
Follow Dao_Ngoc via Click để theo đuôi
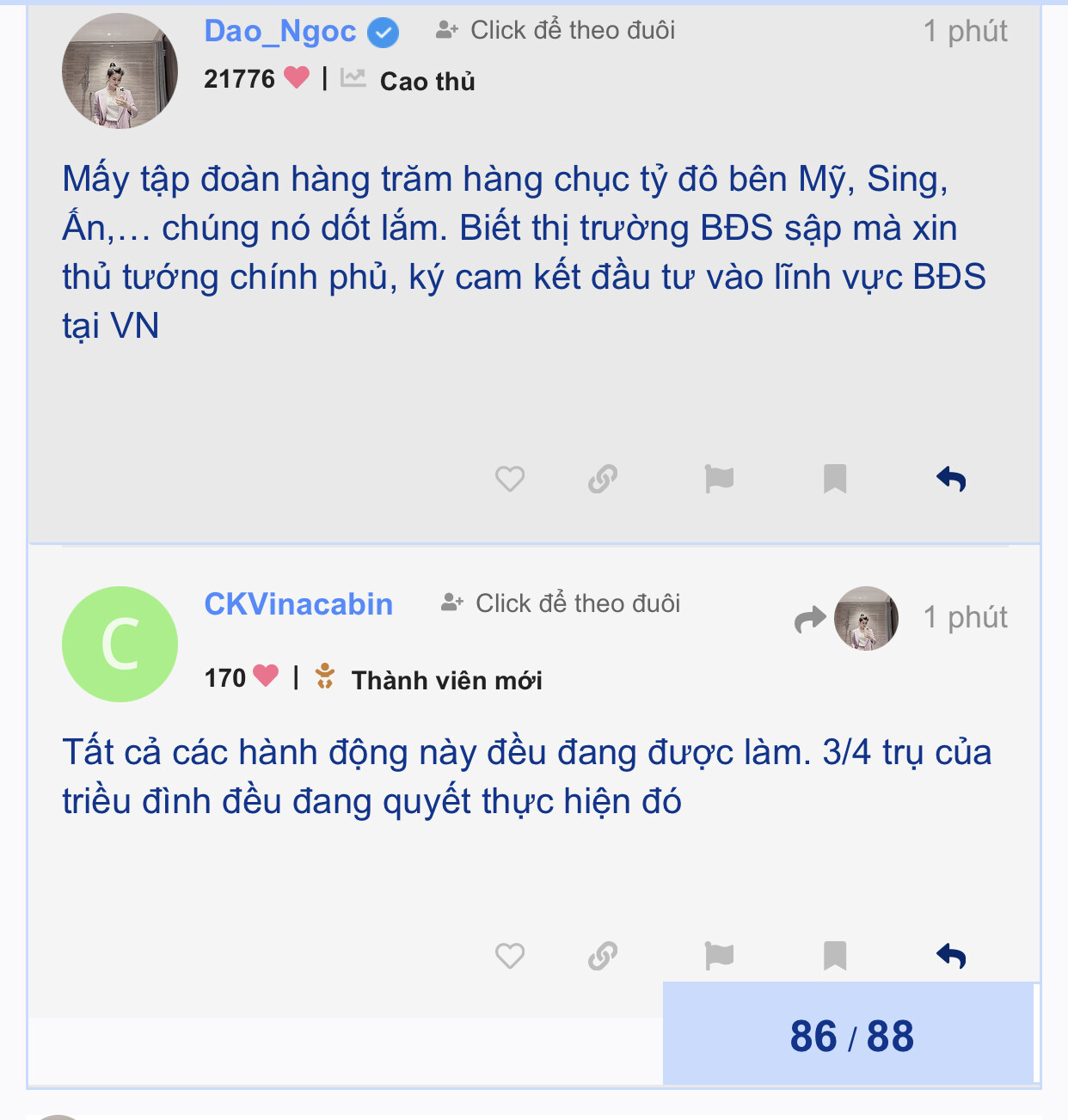coord(556,31)
